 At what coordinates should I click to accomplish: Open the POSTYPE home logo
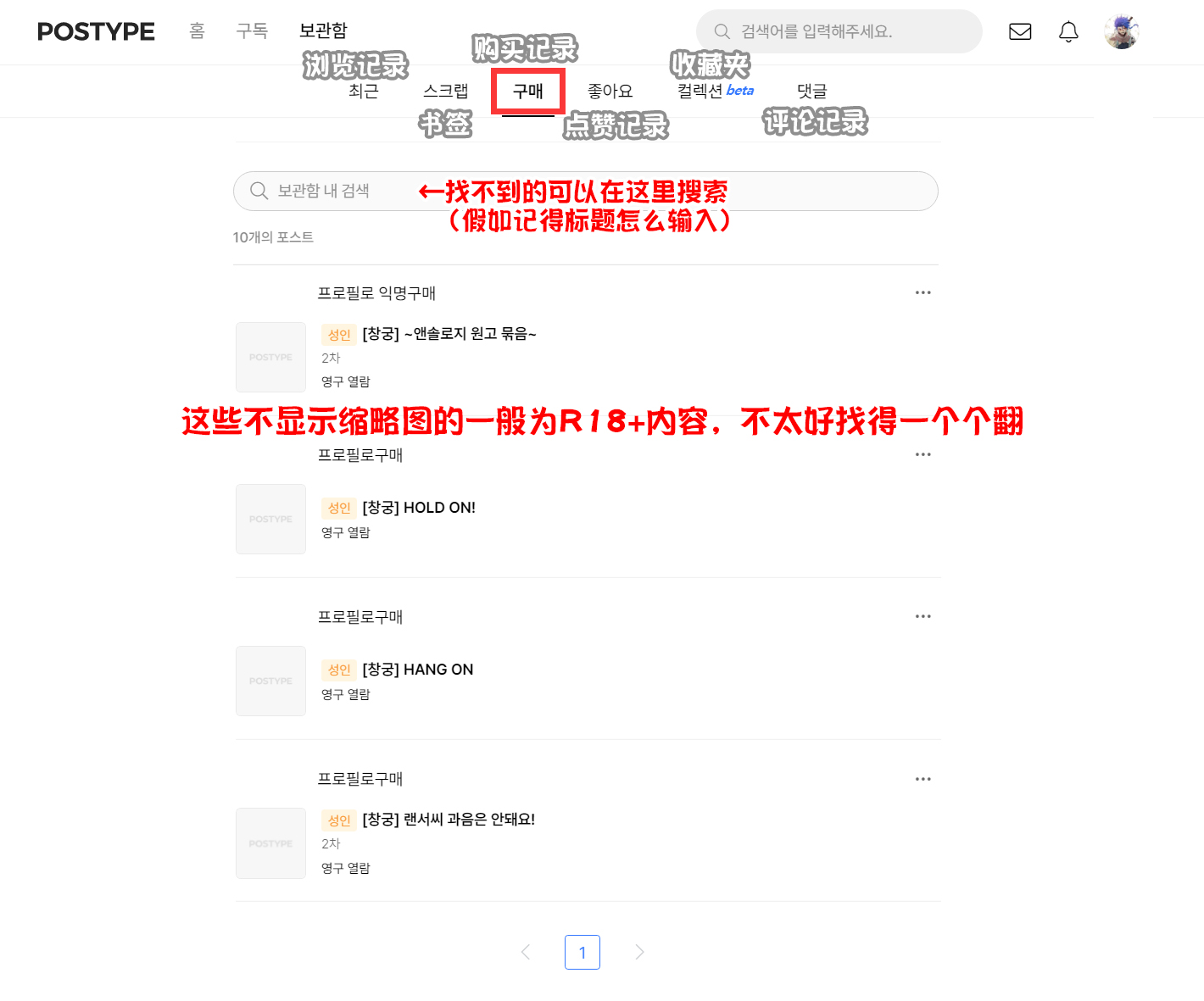pyautogui.click(x=96, y=31)
